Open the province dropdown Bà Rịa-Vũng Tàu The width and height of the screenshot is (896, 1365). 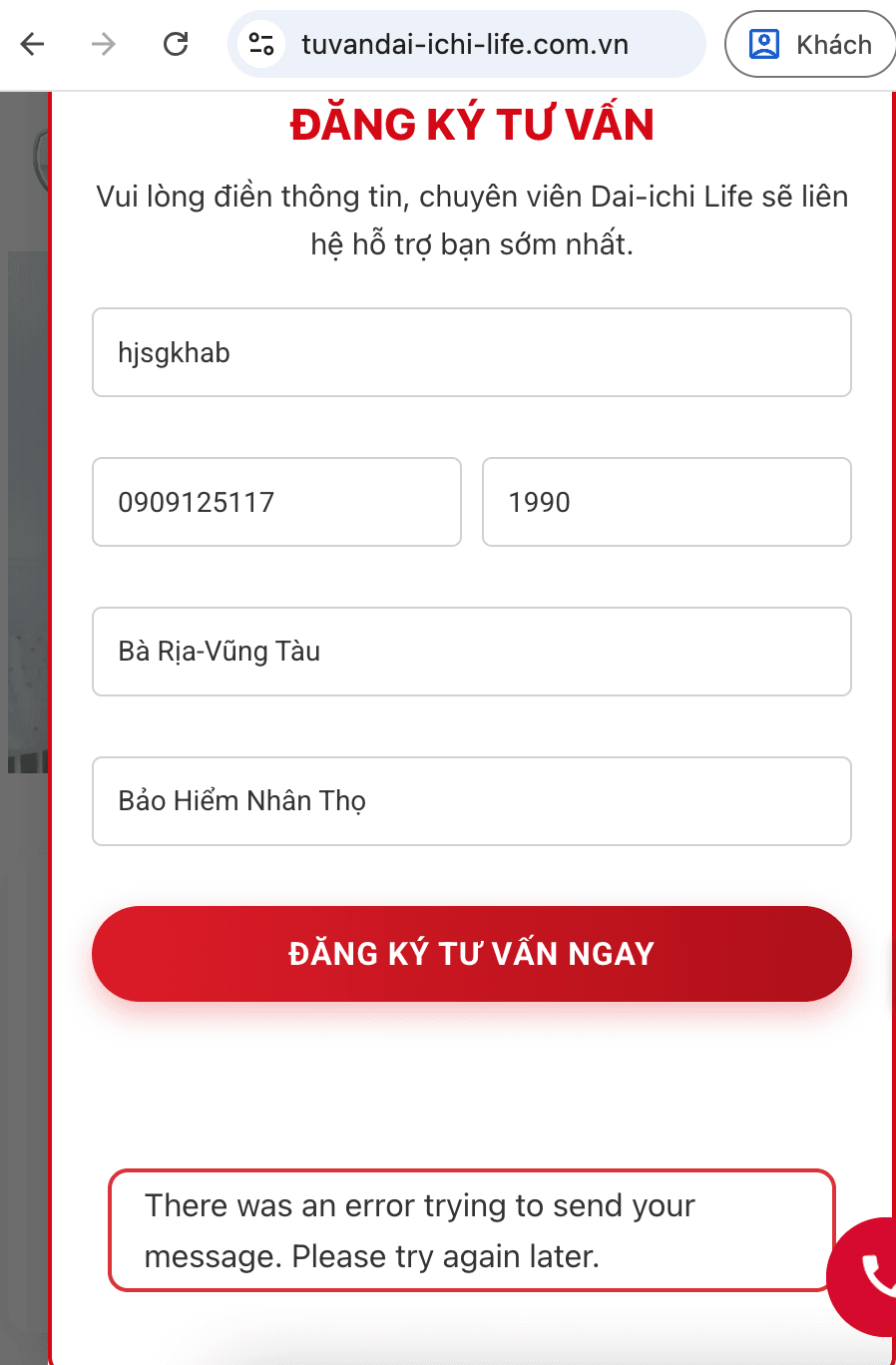471,652
